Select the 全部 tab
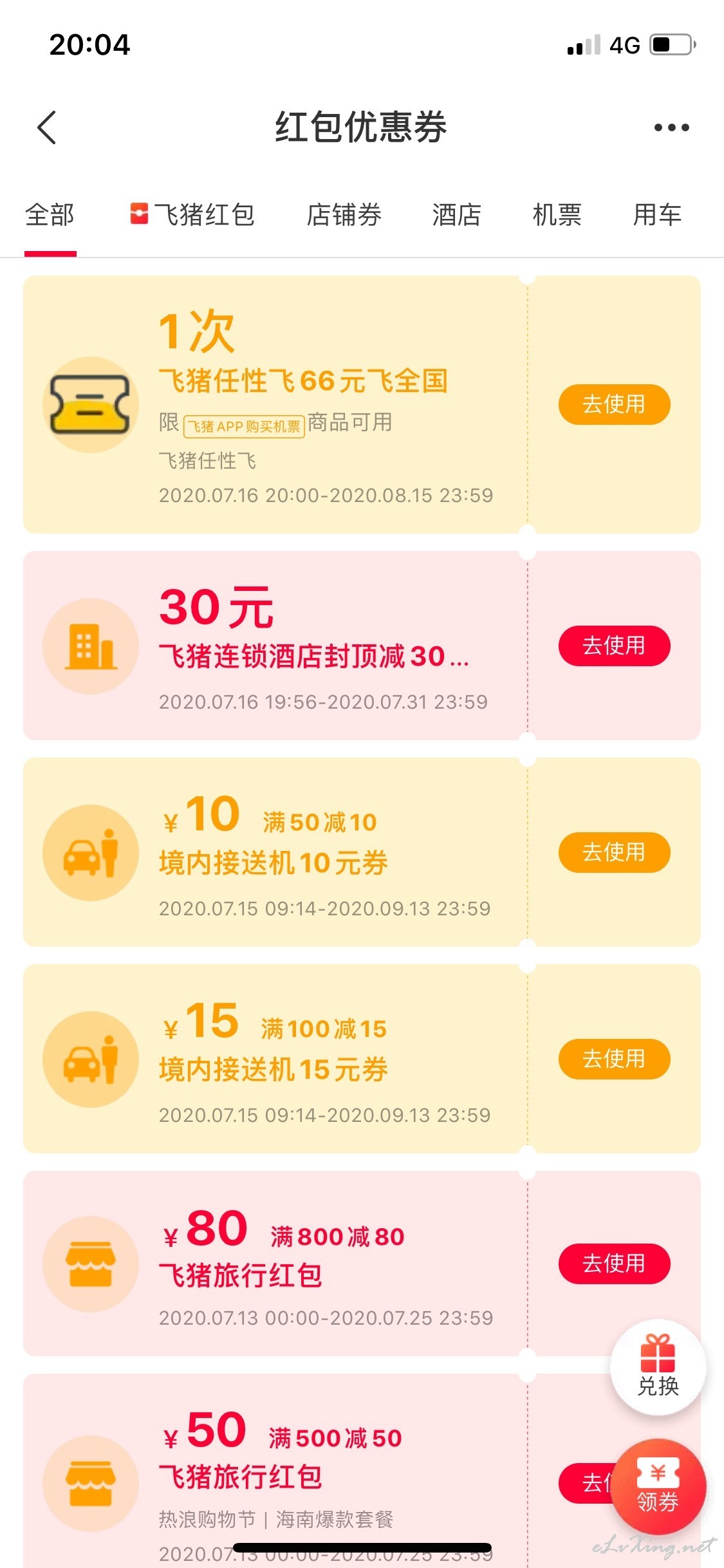724x1568 pixels. pyautogui.click(x=50, y=215)
